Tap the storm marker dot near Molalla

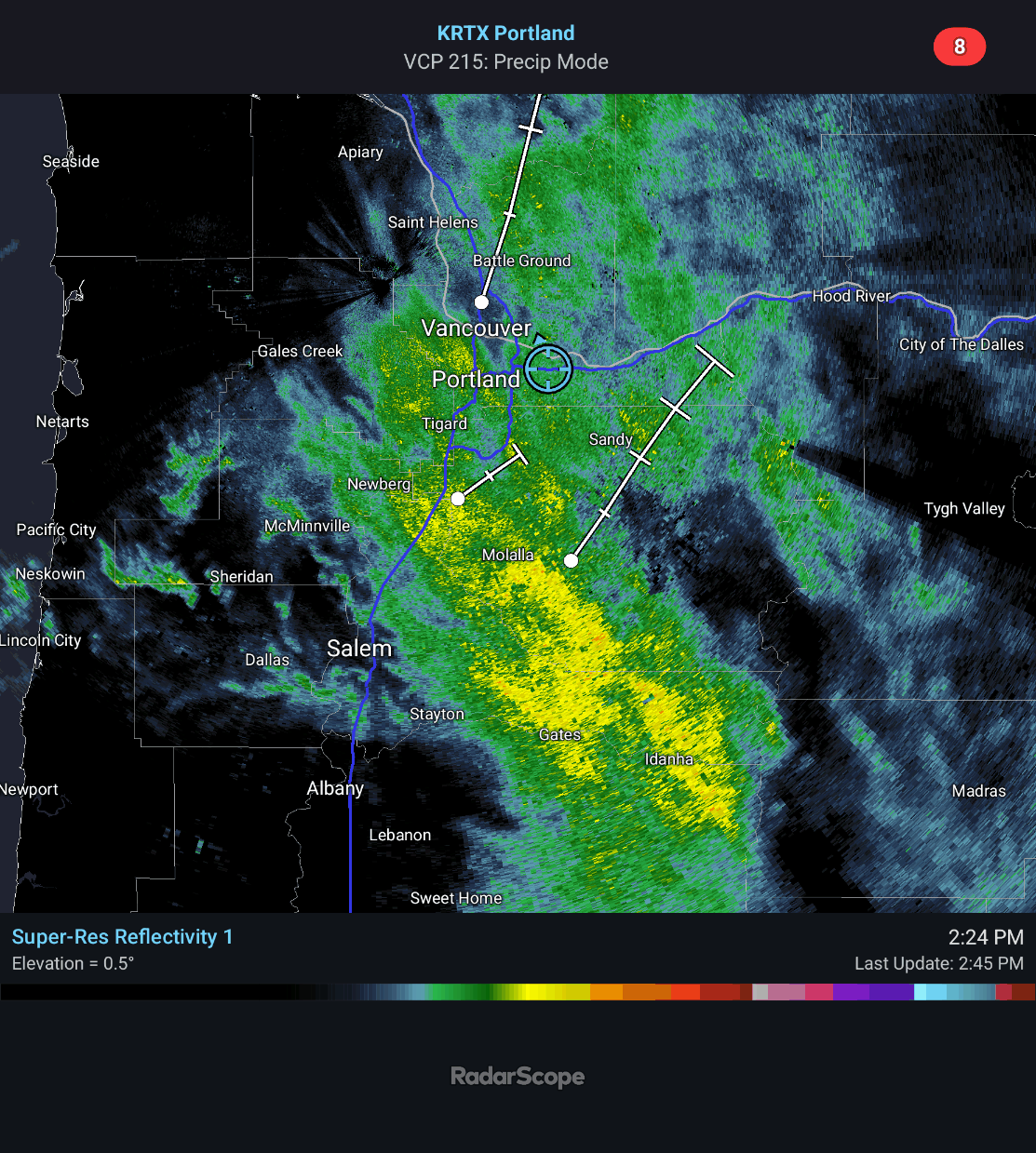571,560
